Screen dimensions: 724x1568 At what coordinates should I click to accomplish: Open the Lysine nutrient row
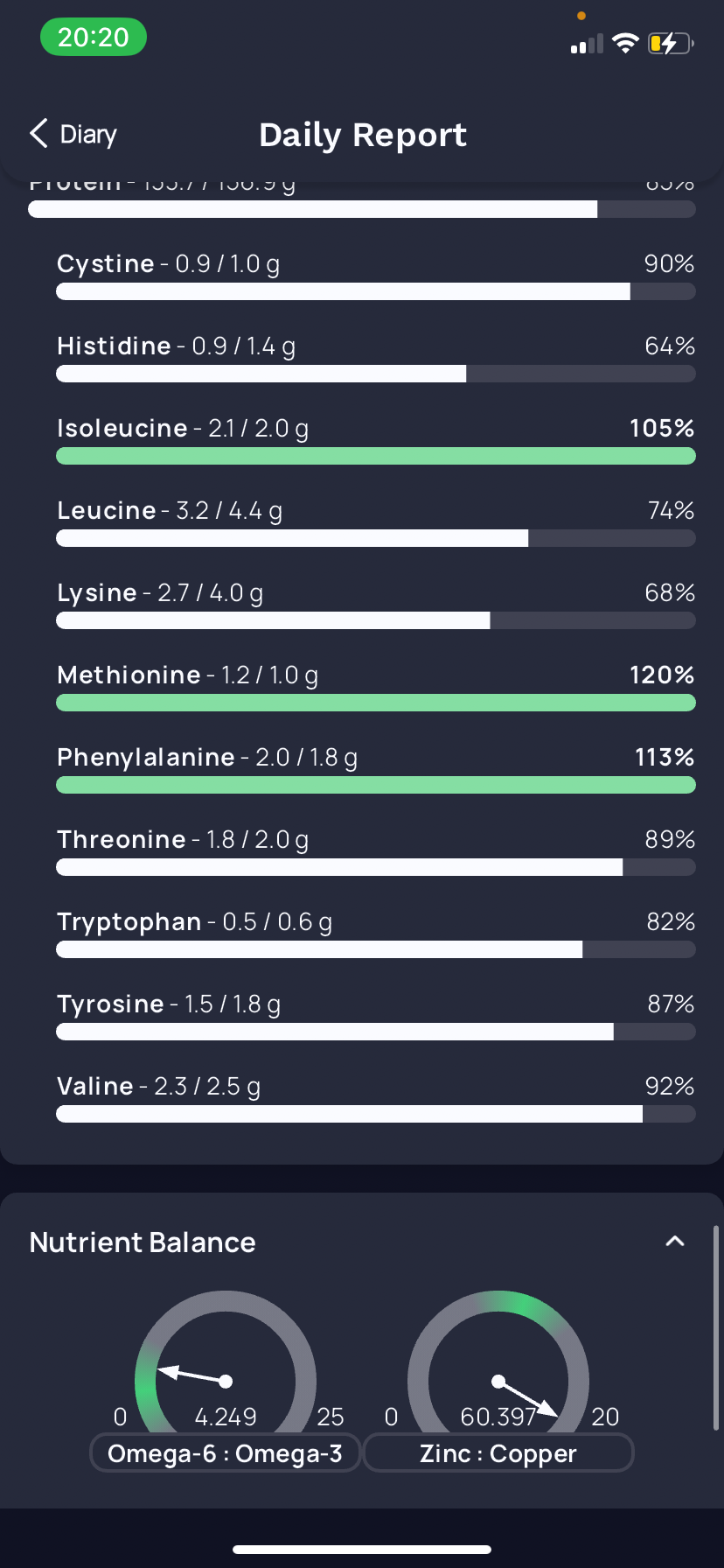376,605
